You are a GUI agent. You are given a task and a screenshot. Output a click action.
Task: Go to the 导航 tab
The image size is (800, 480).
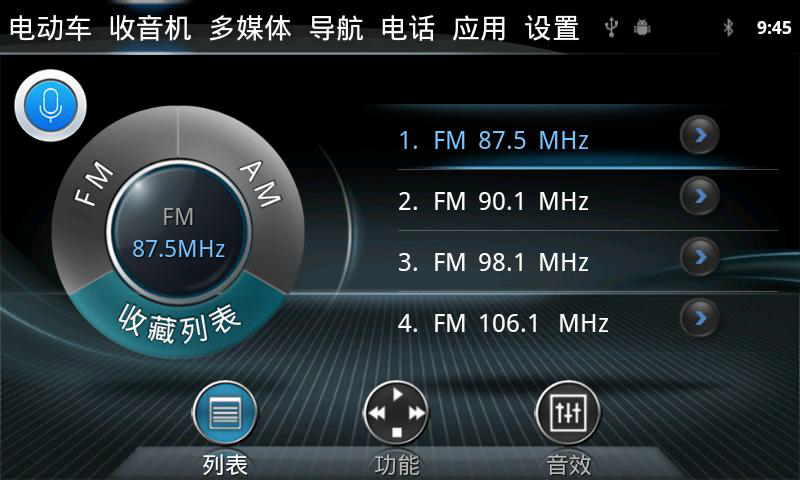tap(337, 28)
